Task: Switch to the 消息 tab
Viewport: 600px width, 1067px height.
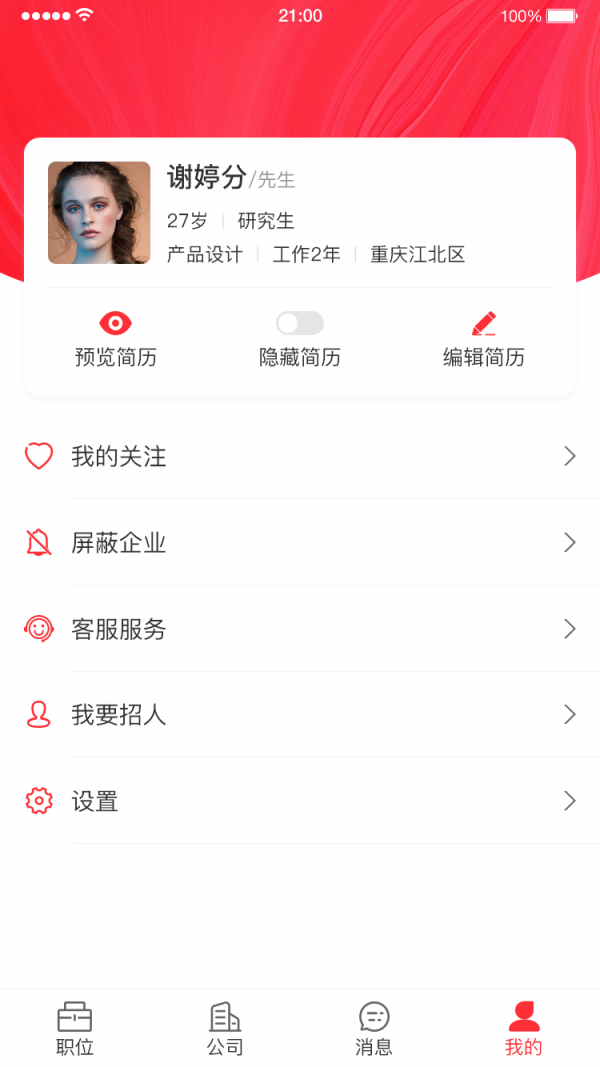Action: [374, 1029]
